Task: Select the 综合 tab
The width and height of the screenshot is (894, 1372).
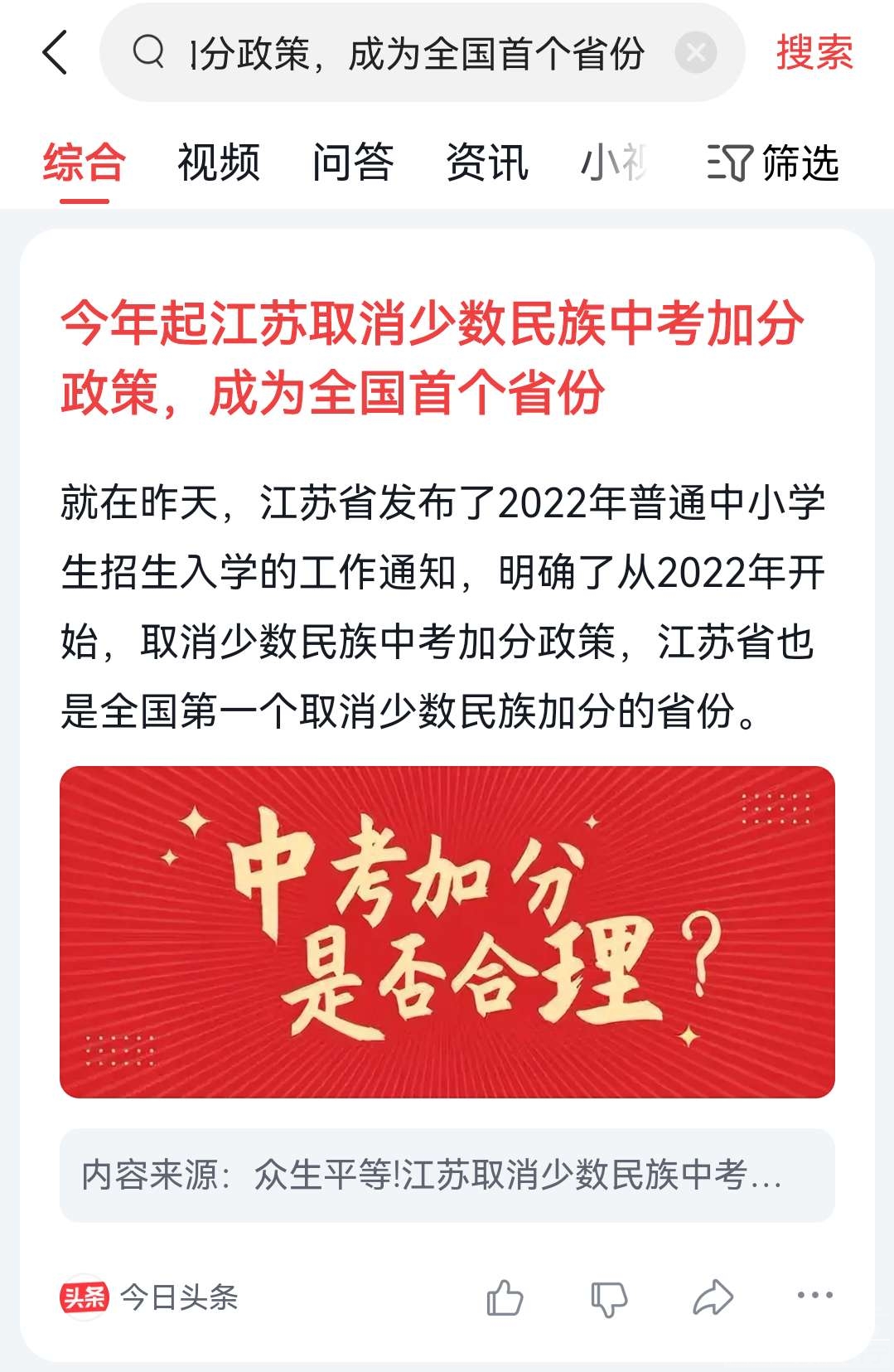Action: (85, 162)
